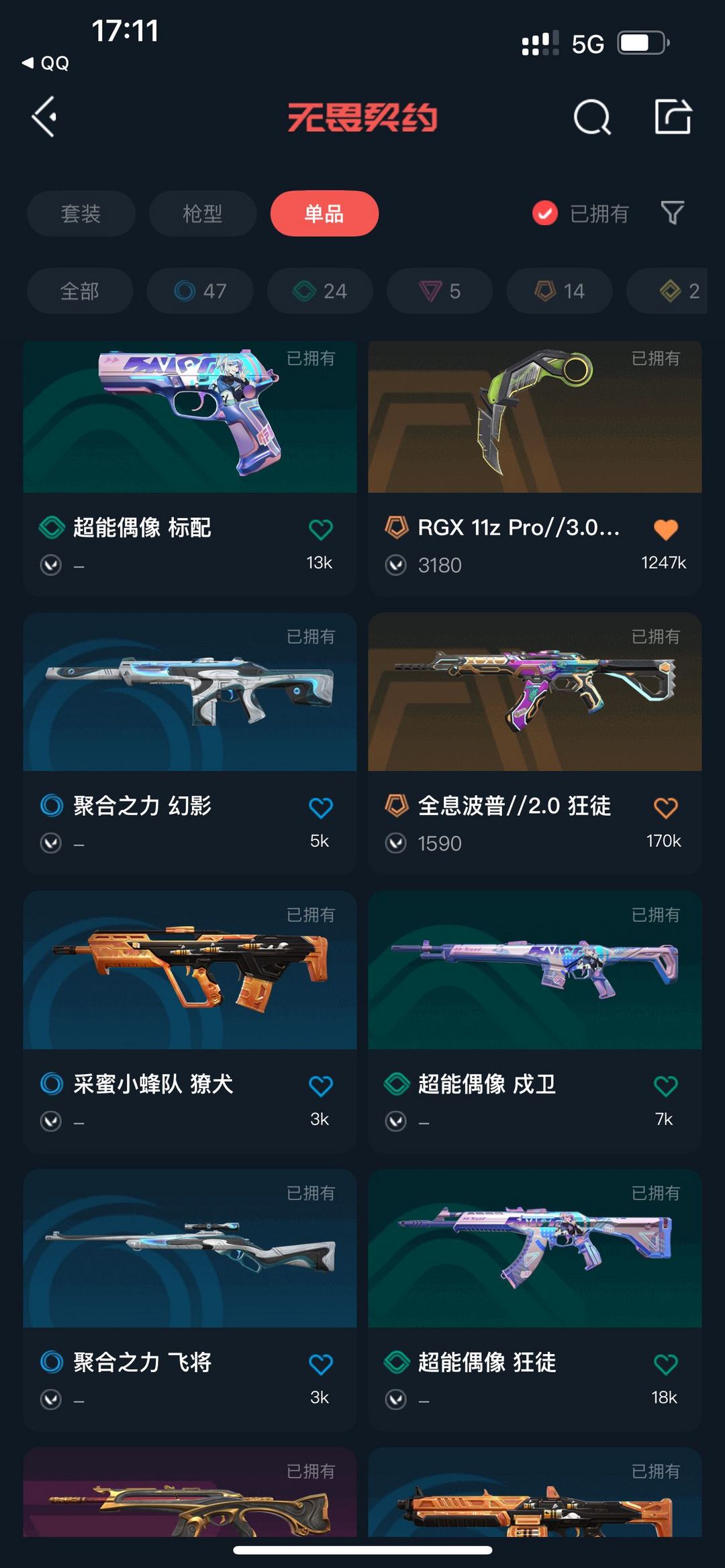The image size is (725, 1568).
Task: Switch to the 枪型 tab
Action: (203, 213)
